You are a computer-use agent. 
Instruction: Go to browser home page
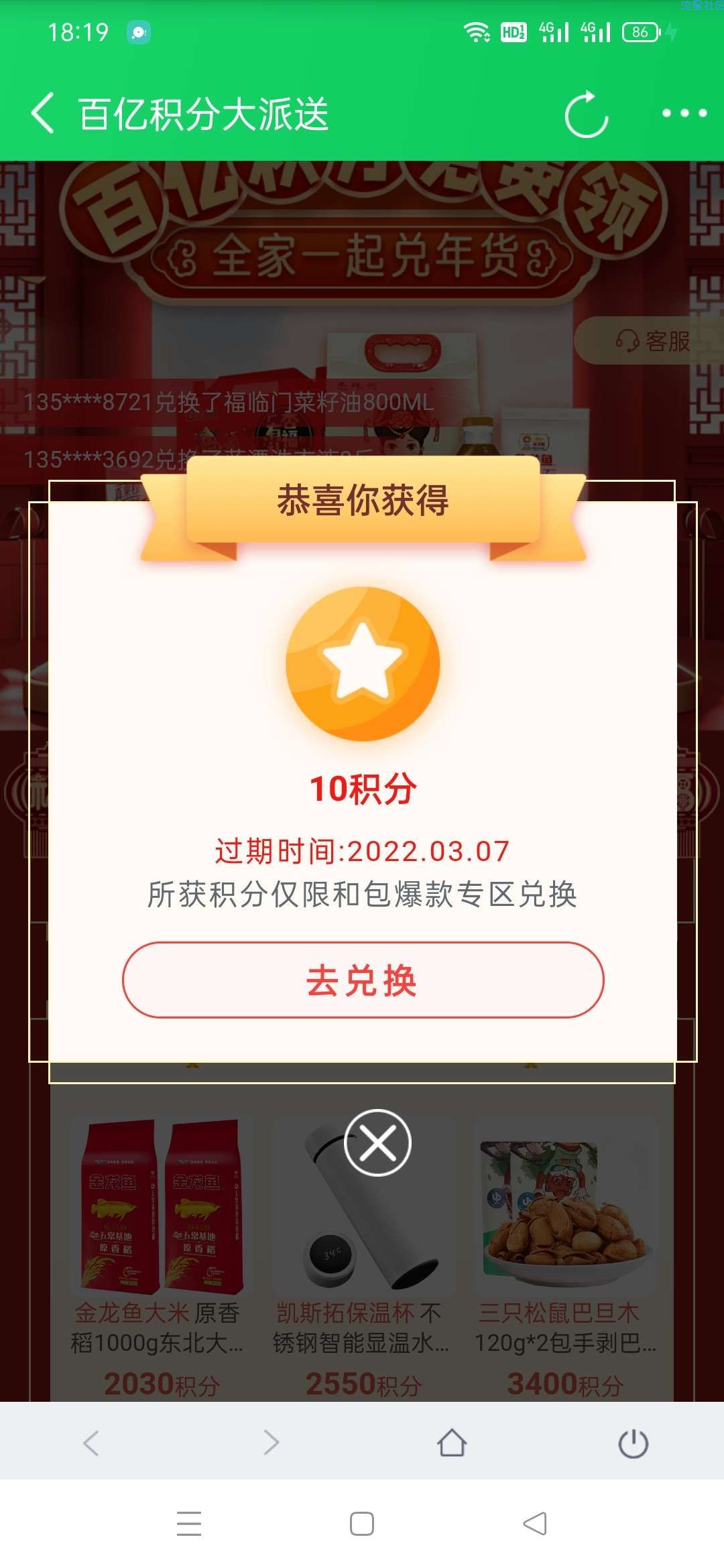tap(452, 1443)
